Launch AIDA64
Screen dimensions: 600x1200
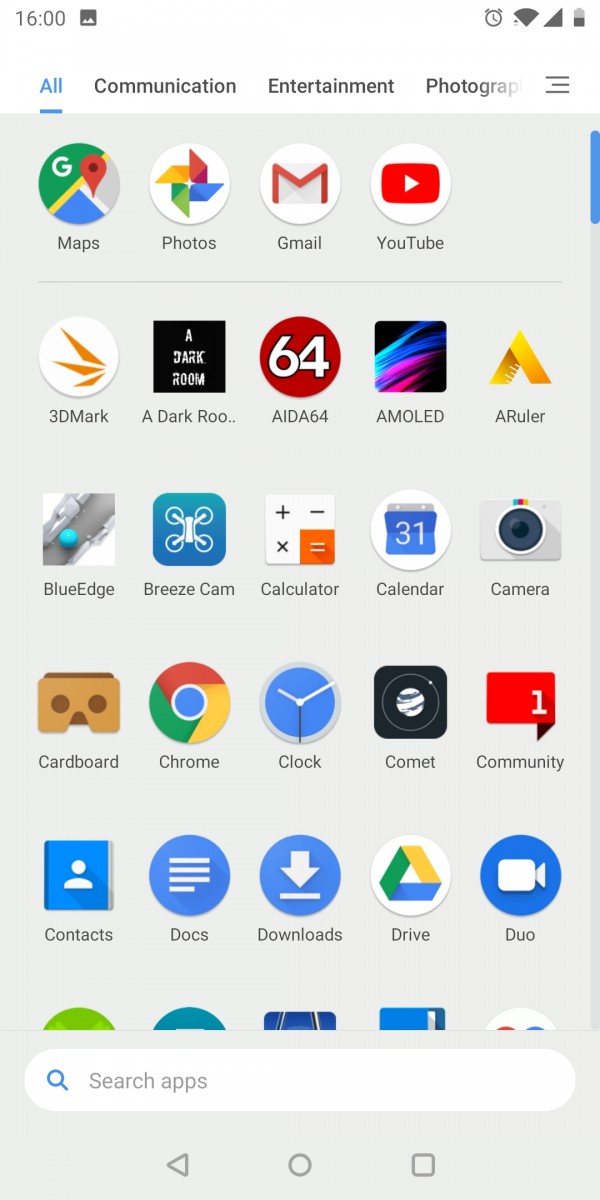tap(300, 358)
